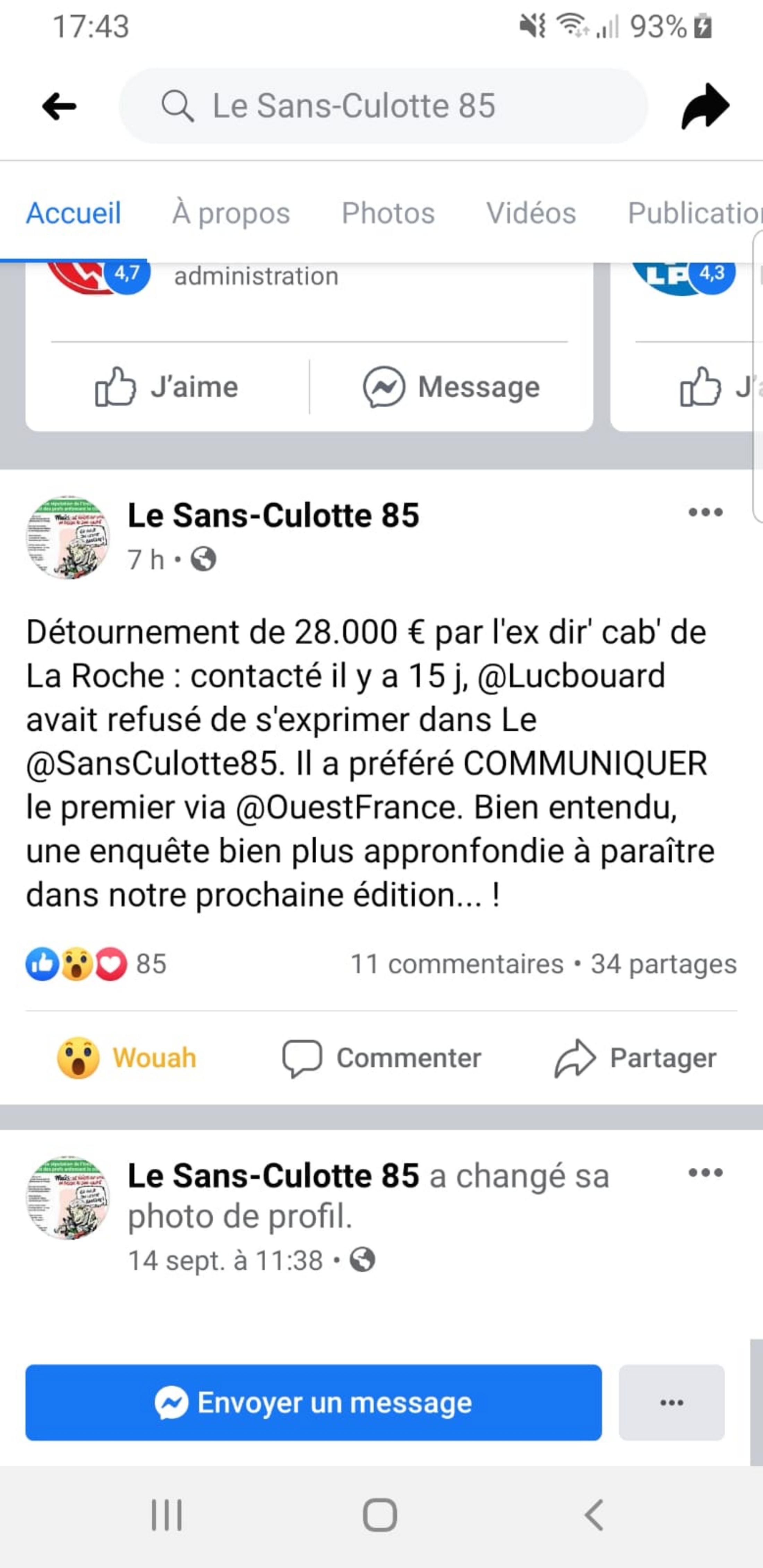Open the more options button beside Envoyer
Image resolution: width=763 pixels, height=1568 pixels.
point(671,1402)
